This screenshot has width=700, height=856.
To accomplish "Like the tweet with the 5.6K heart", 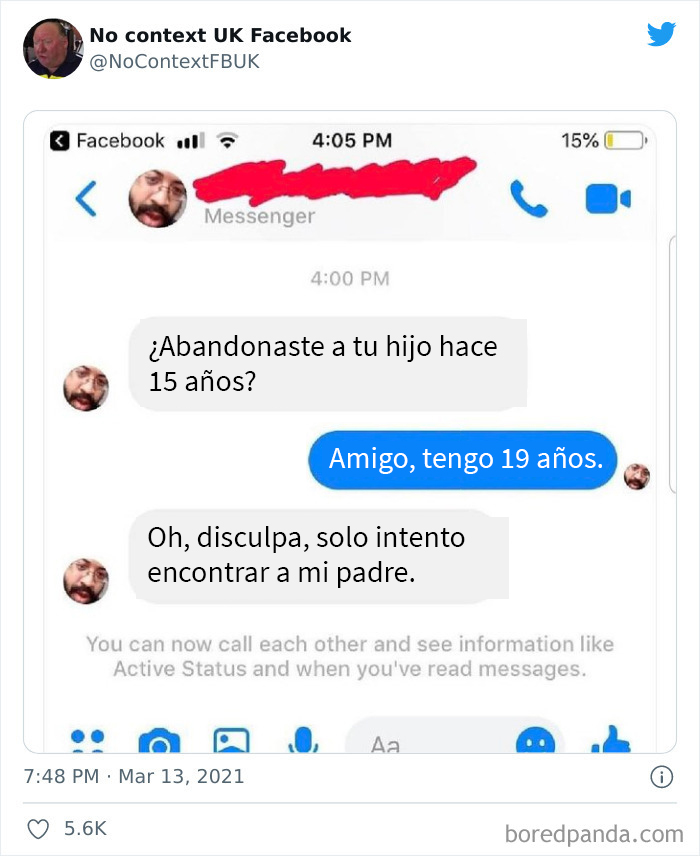I will (40, 829).
